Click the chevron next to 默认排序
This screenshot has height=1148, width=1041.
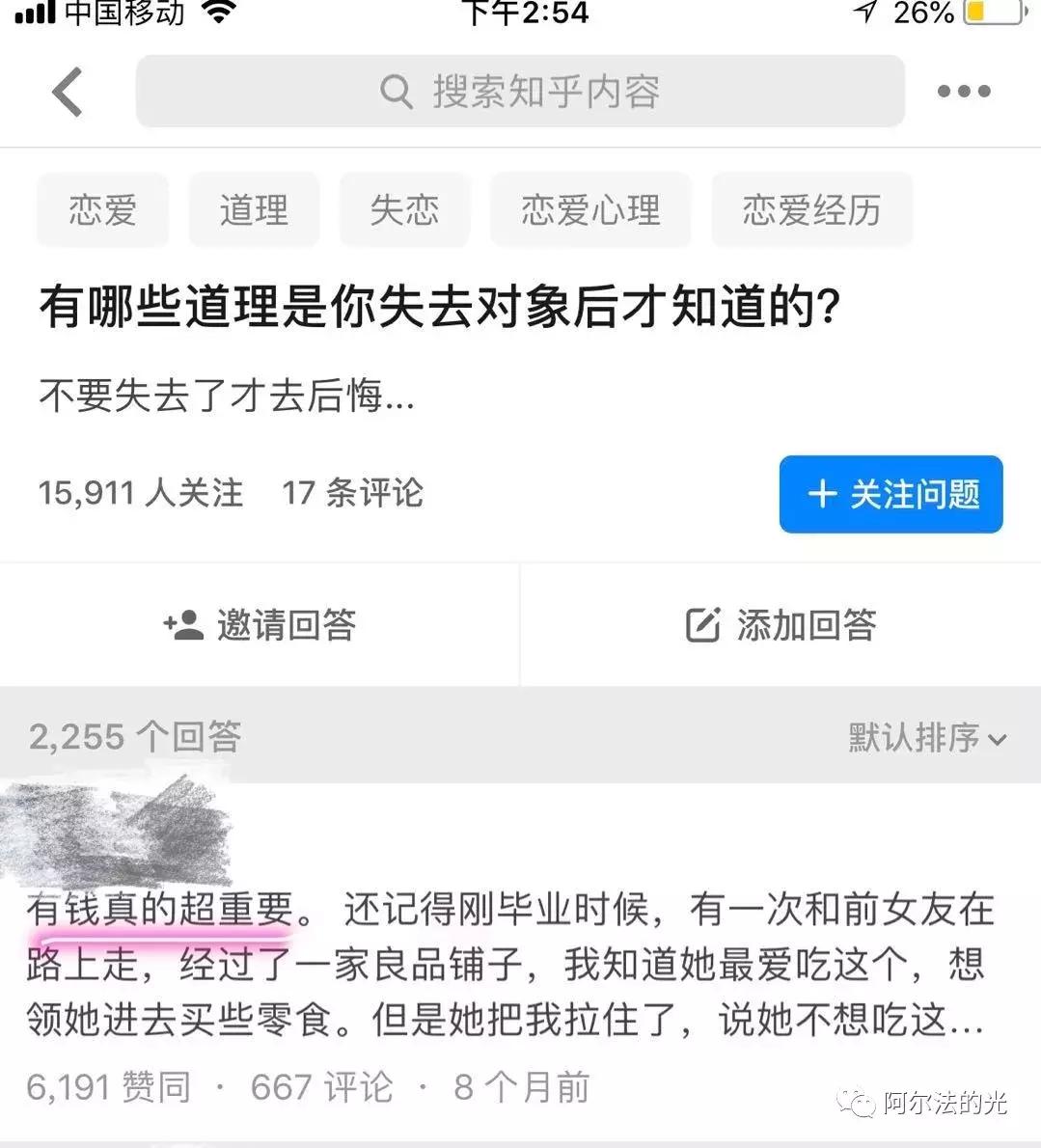999,739
